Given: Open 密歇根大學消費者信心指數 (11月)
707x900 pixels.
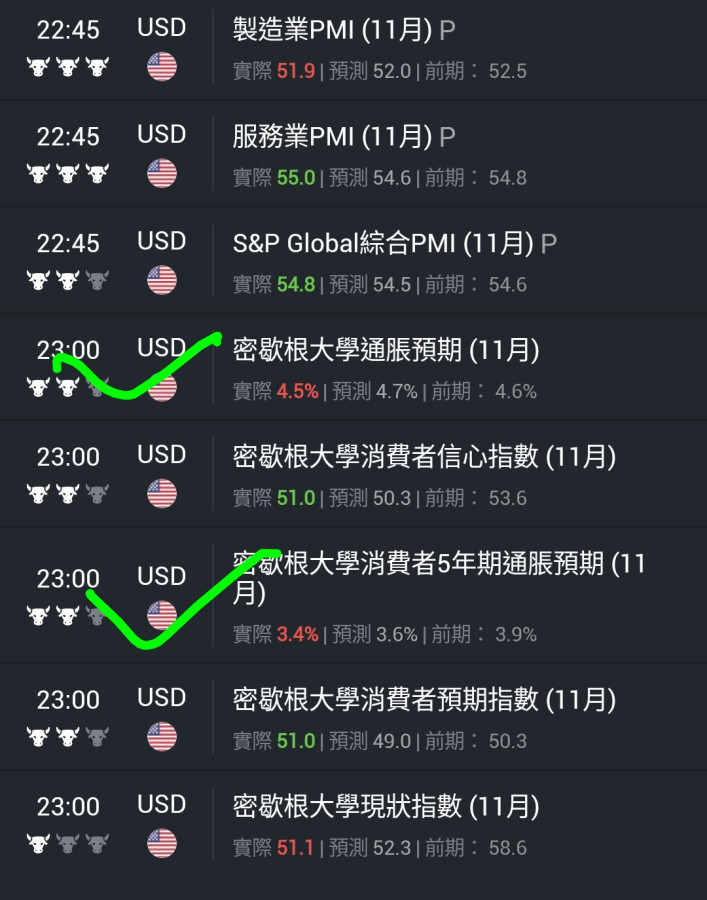Looking at the screenshot, I should [x=424, y=457].
